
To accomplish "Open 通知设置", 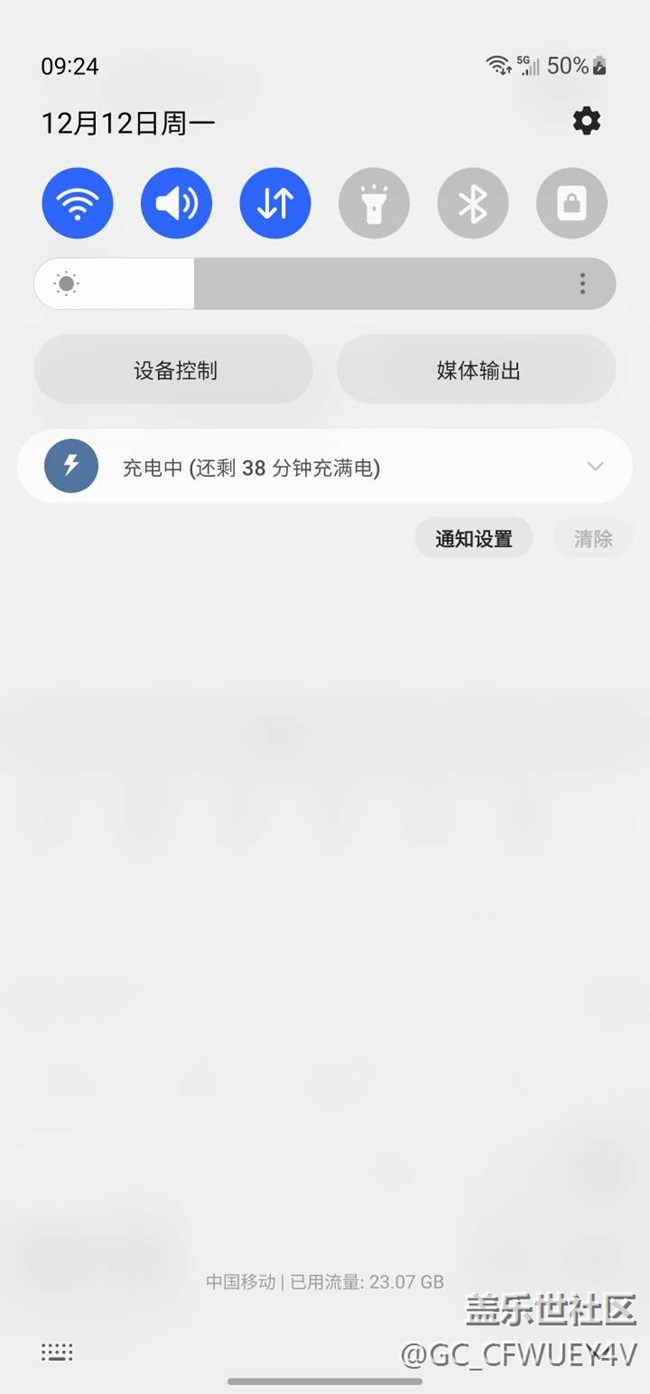I will coord(473,538).
